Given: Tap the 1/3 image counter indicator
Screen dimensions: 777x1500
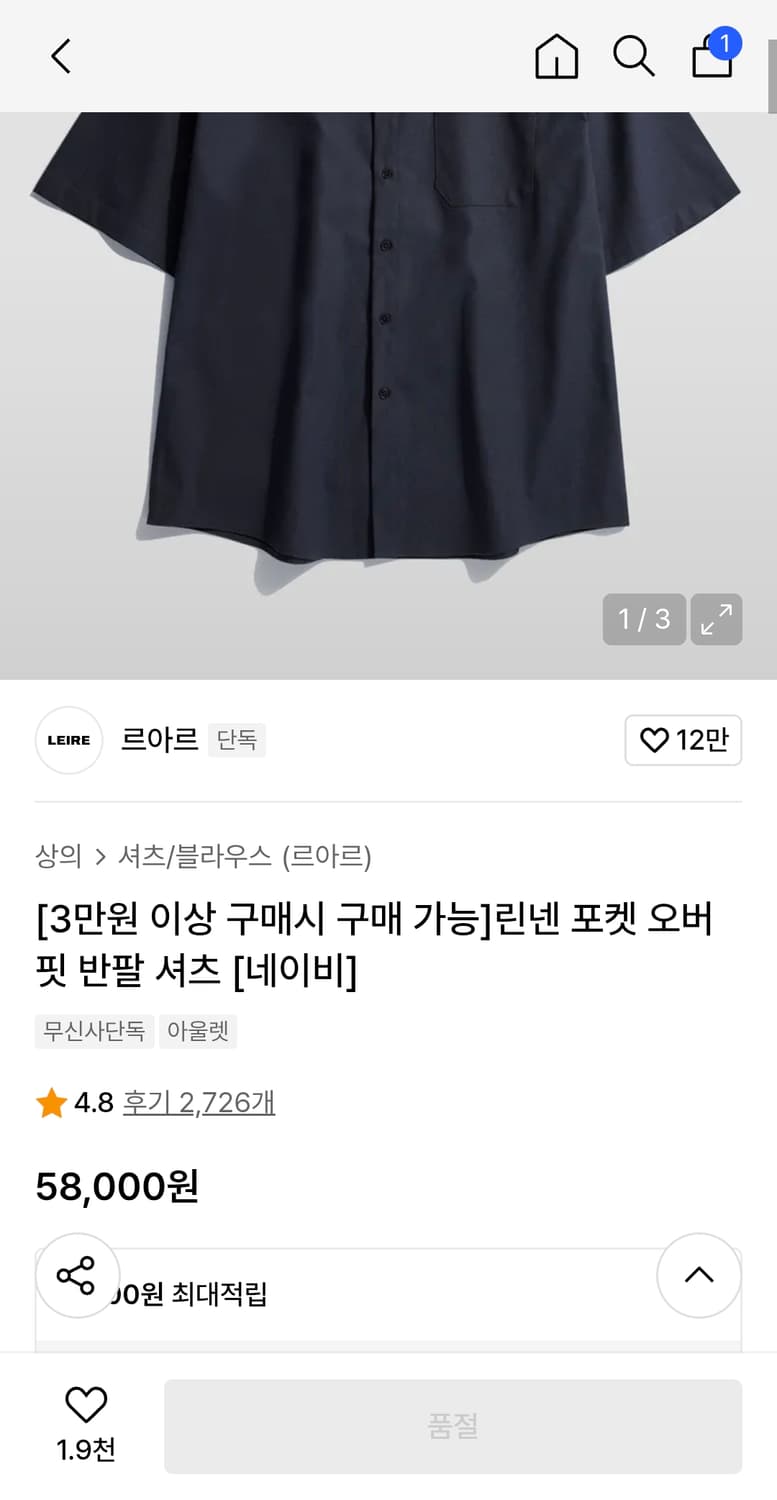Looking at the screenshot, I should [644, 620].
